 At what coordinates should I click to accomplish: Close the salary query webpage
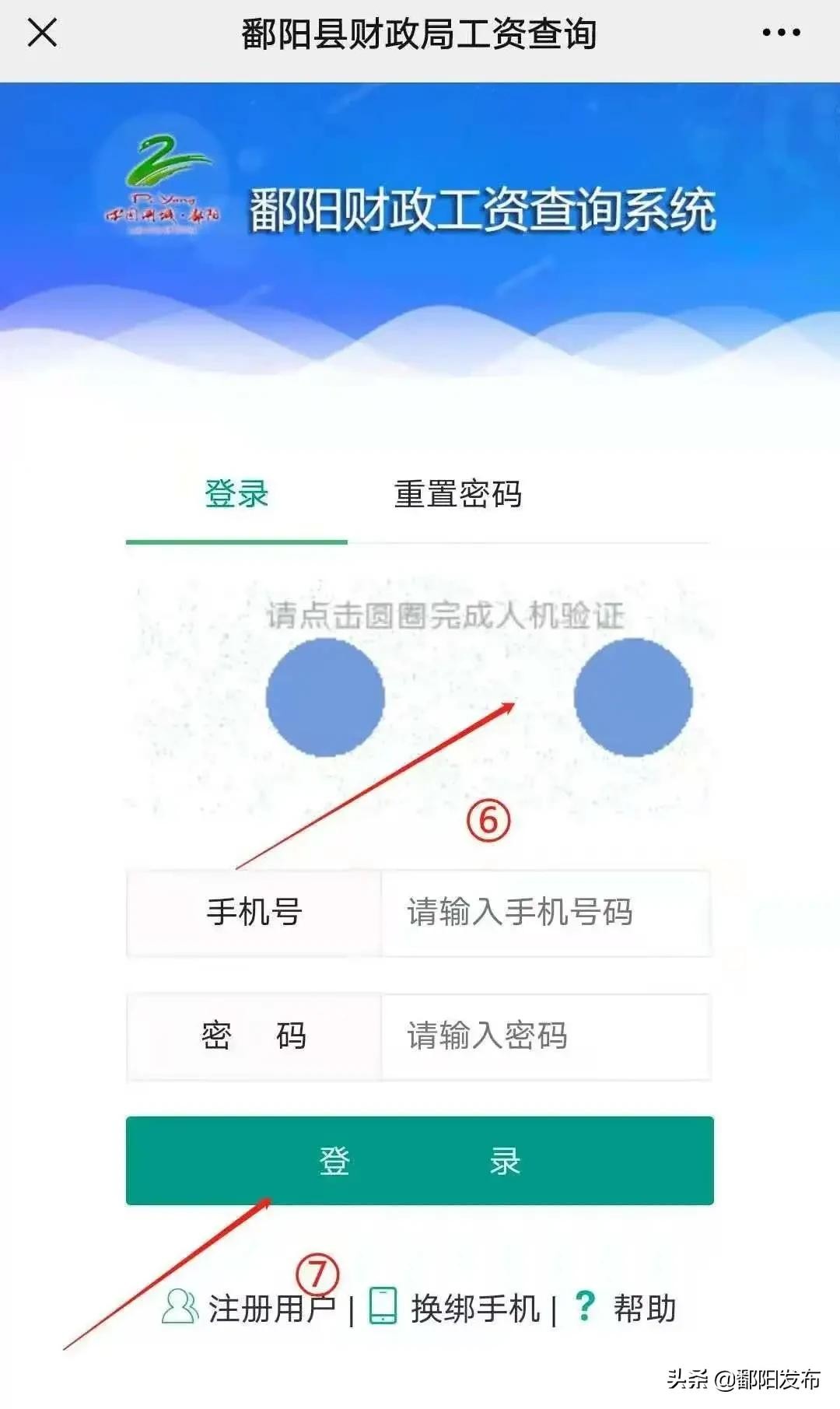point(42,33)
